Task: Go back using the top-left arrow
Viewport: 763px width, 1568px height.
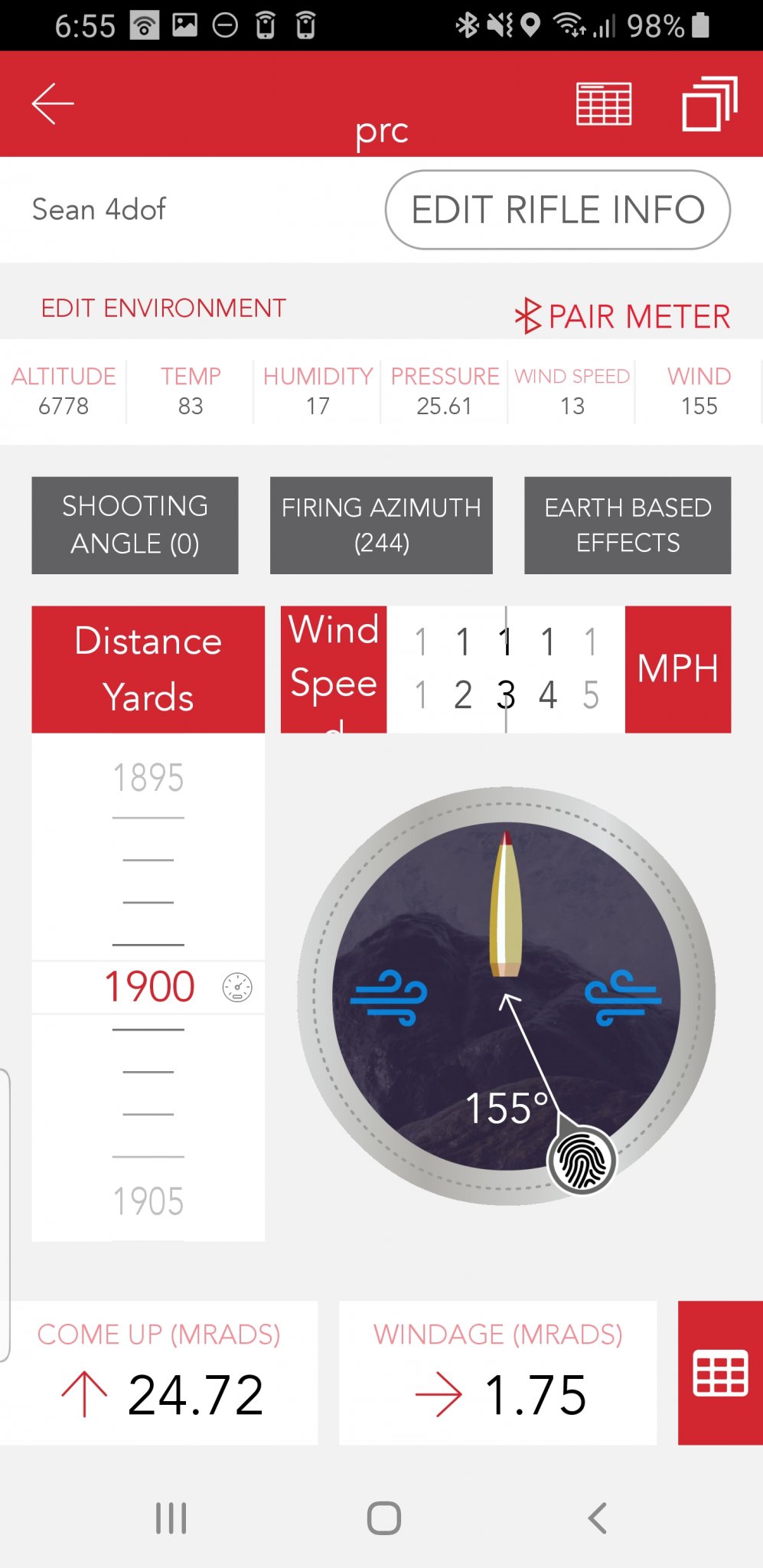Action: click(52, 103)
